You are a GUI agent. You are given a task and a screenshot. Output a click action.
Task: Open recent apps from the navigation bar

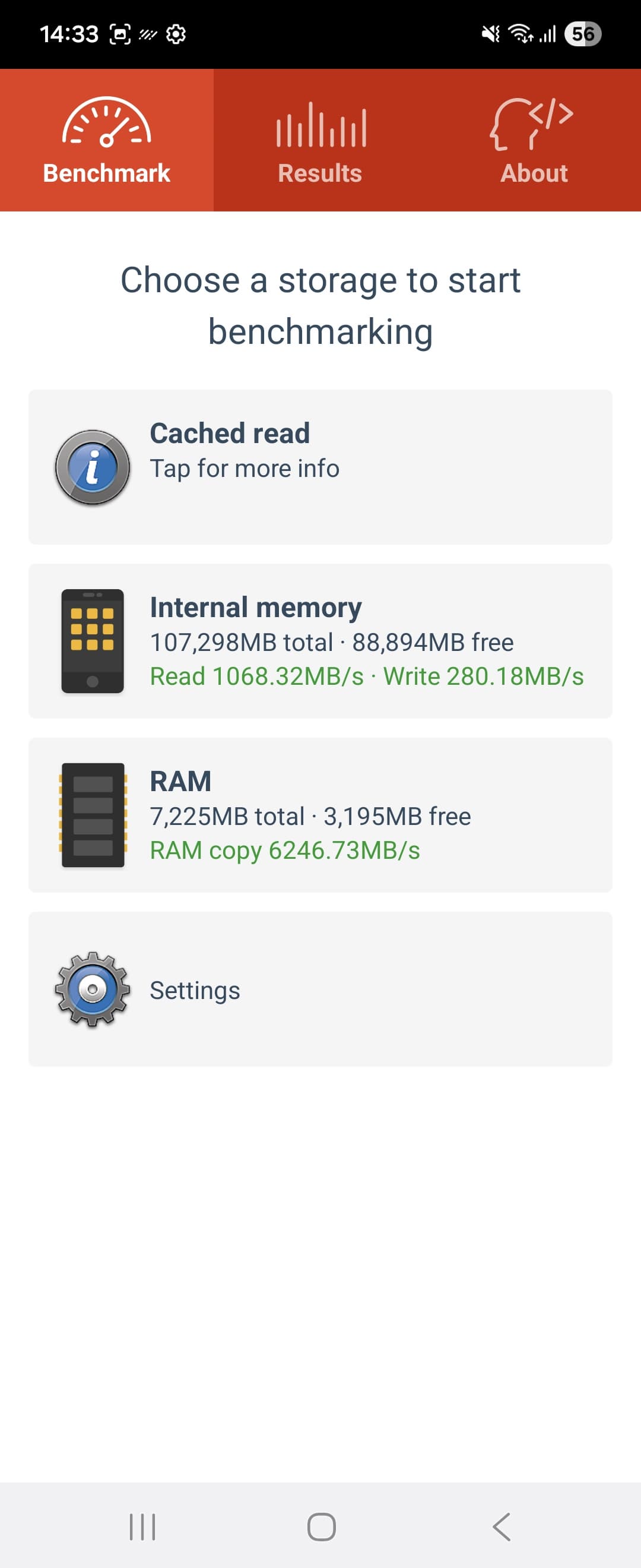click(x=142, y=1526)
